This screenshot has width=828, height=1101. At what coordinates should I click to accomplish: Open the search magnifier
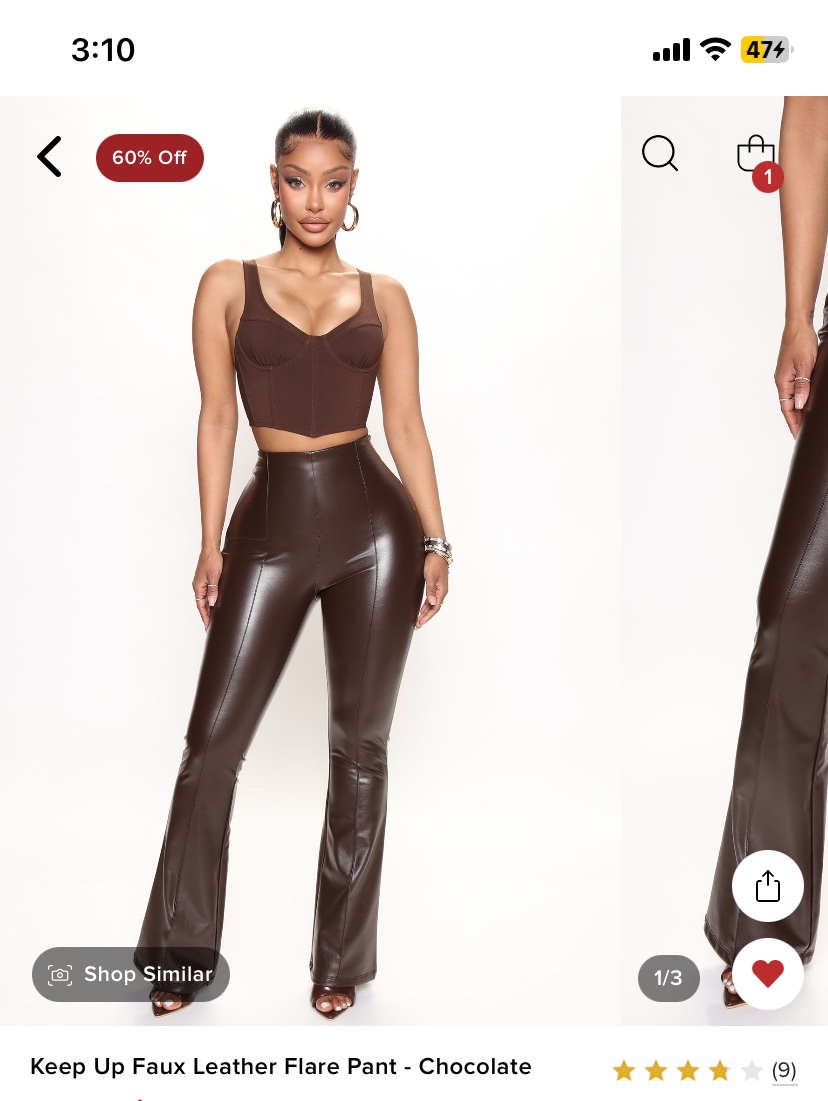coord(660,154)
